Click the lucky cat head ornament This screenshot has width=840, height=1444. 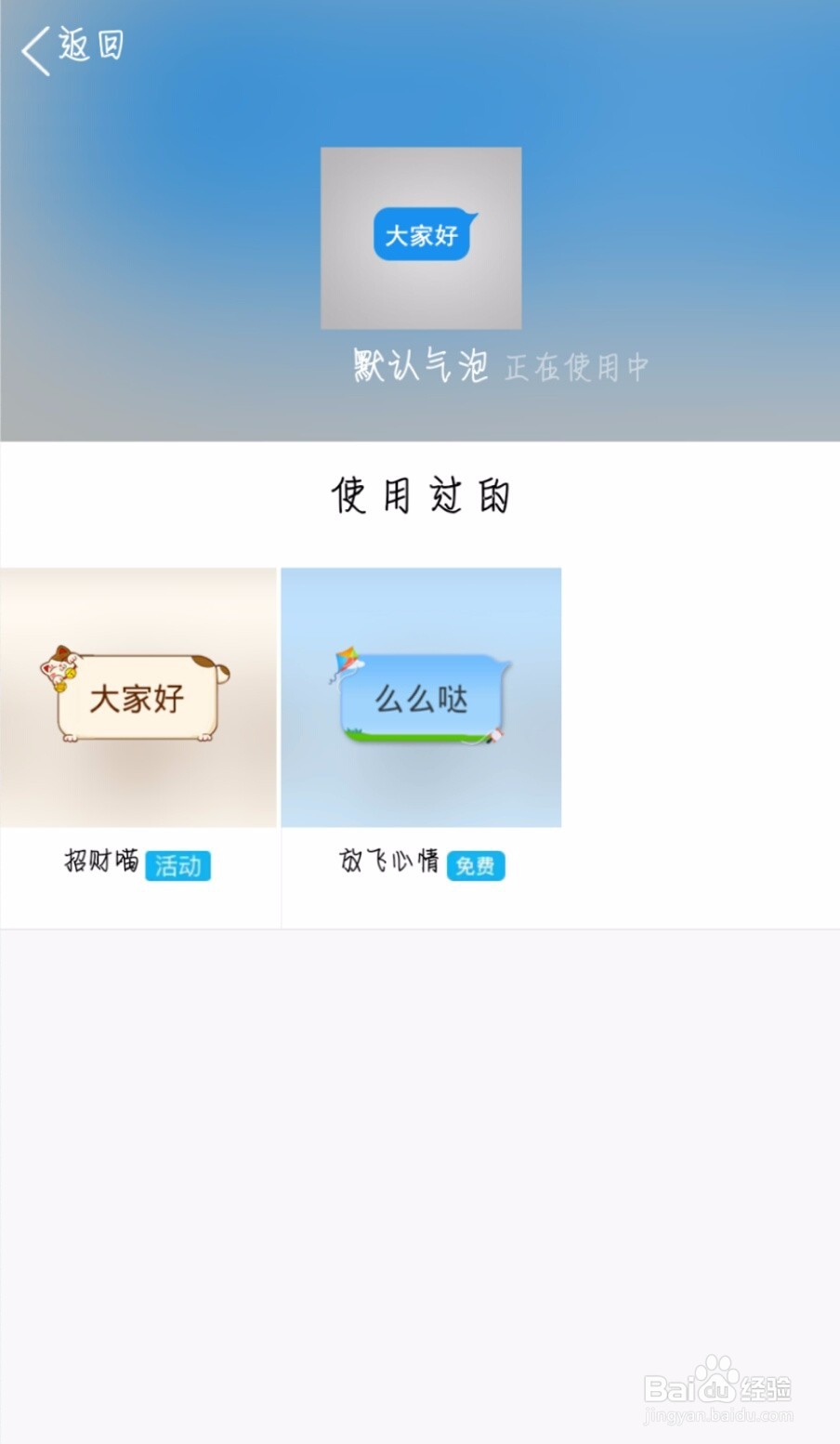[60, 672]
